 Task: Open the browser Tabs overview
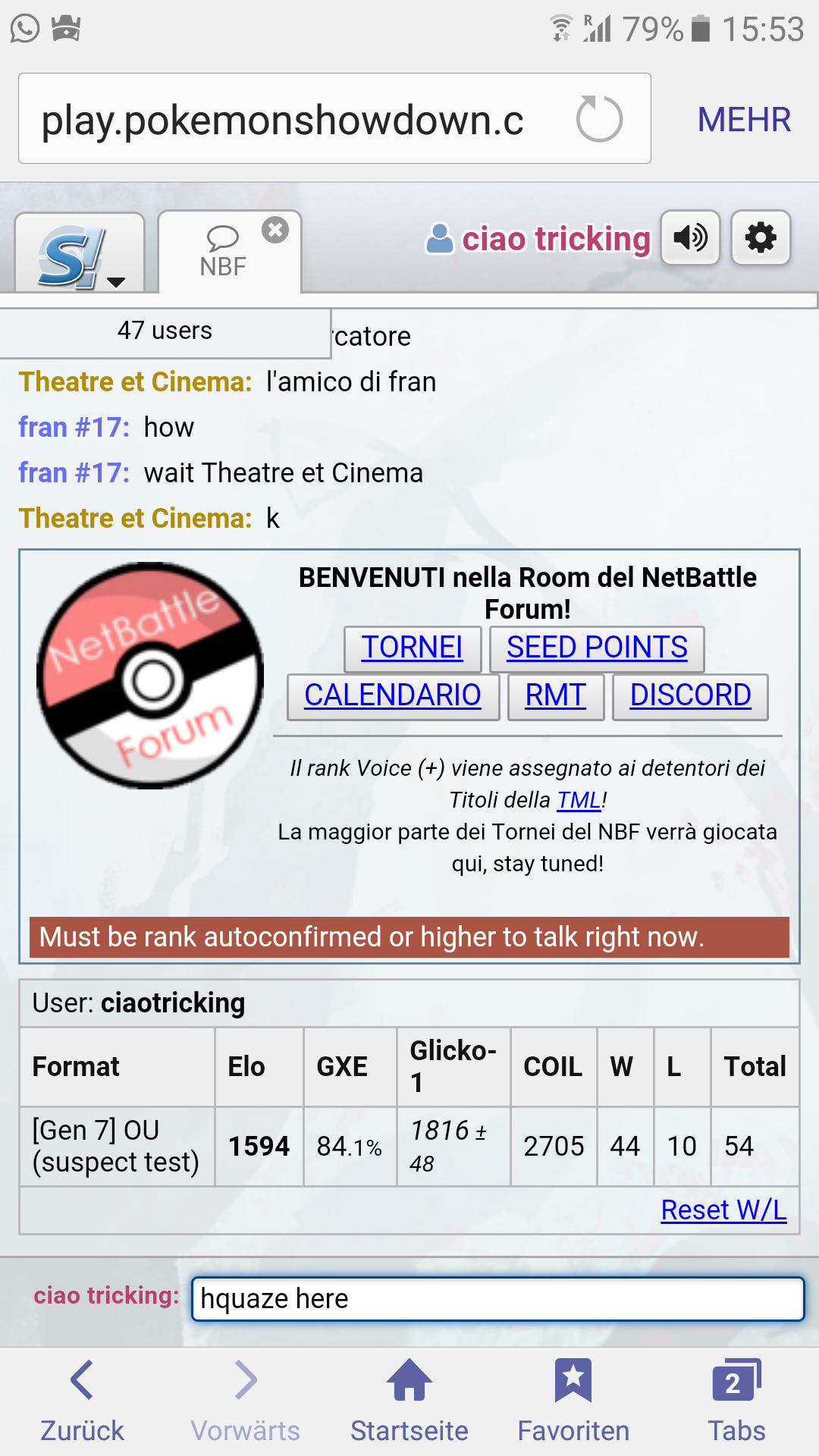click(x=736, y=1401)
